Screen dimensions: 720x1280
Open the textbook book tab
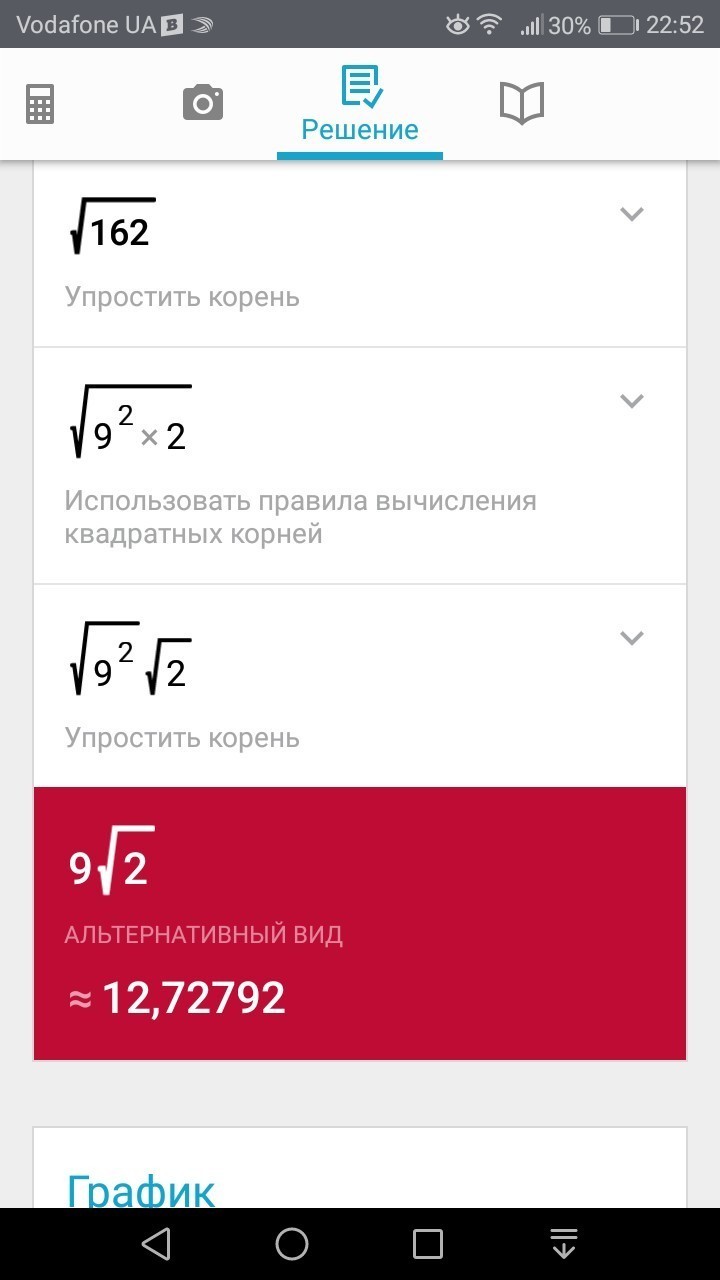(x=521, y=103)
